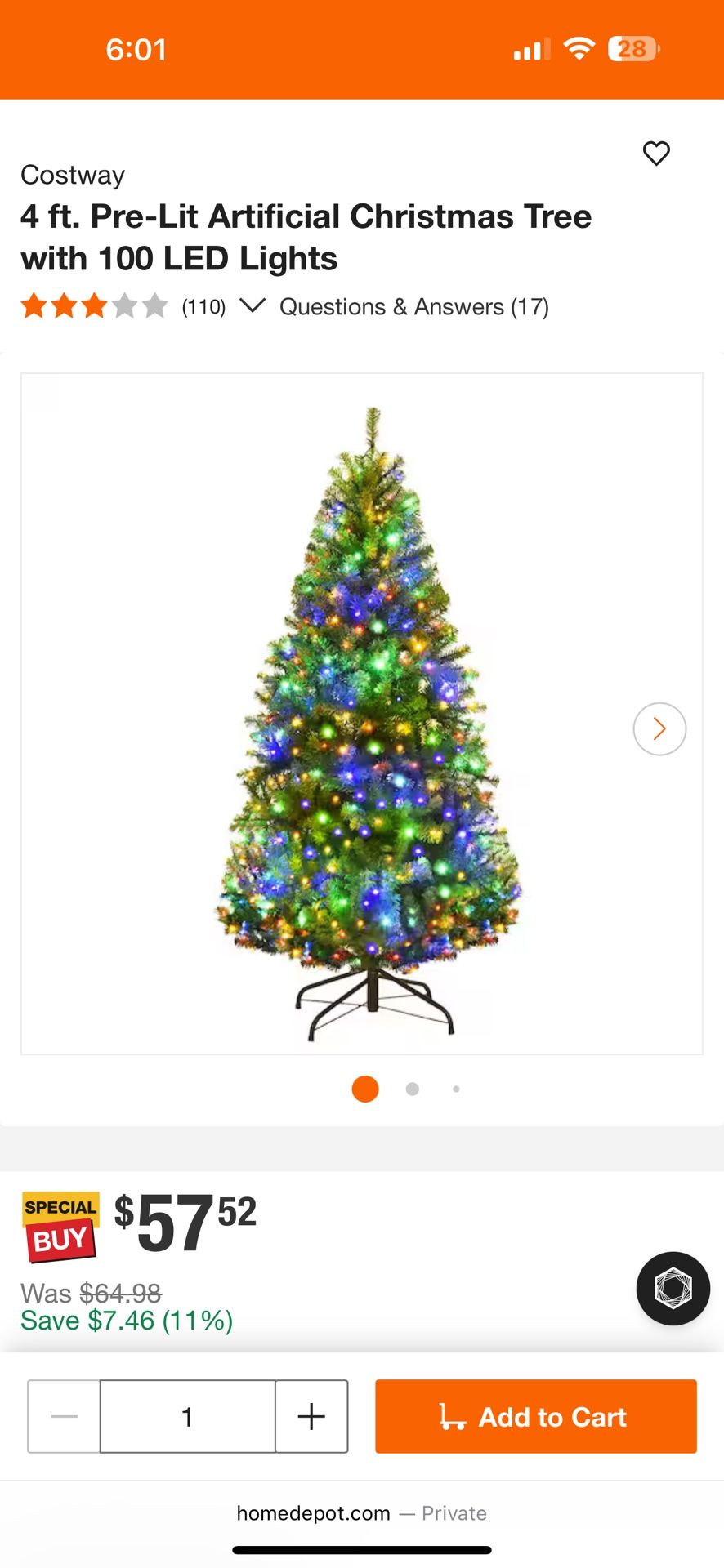724x1568 pixels.
Task: Expand the star ratings dropdown chevron
Action: point(253,306)
